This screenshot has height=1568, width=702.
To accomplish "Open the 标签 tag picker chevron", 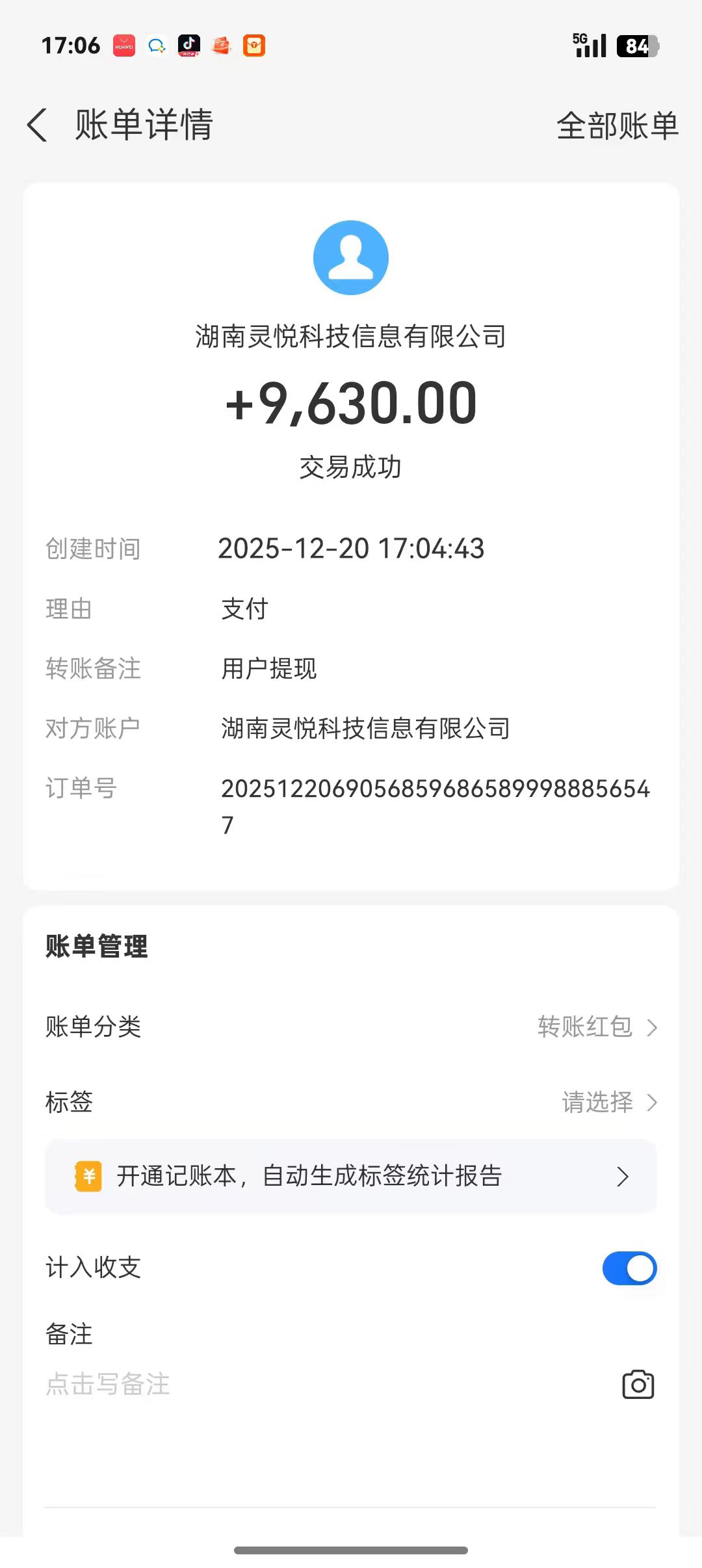I will click(x=653, y=1103).
